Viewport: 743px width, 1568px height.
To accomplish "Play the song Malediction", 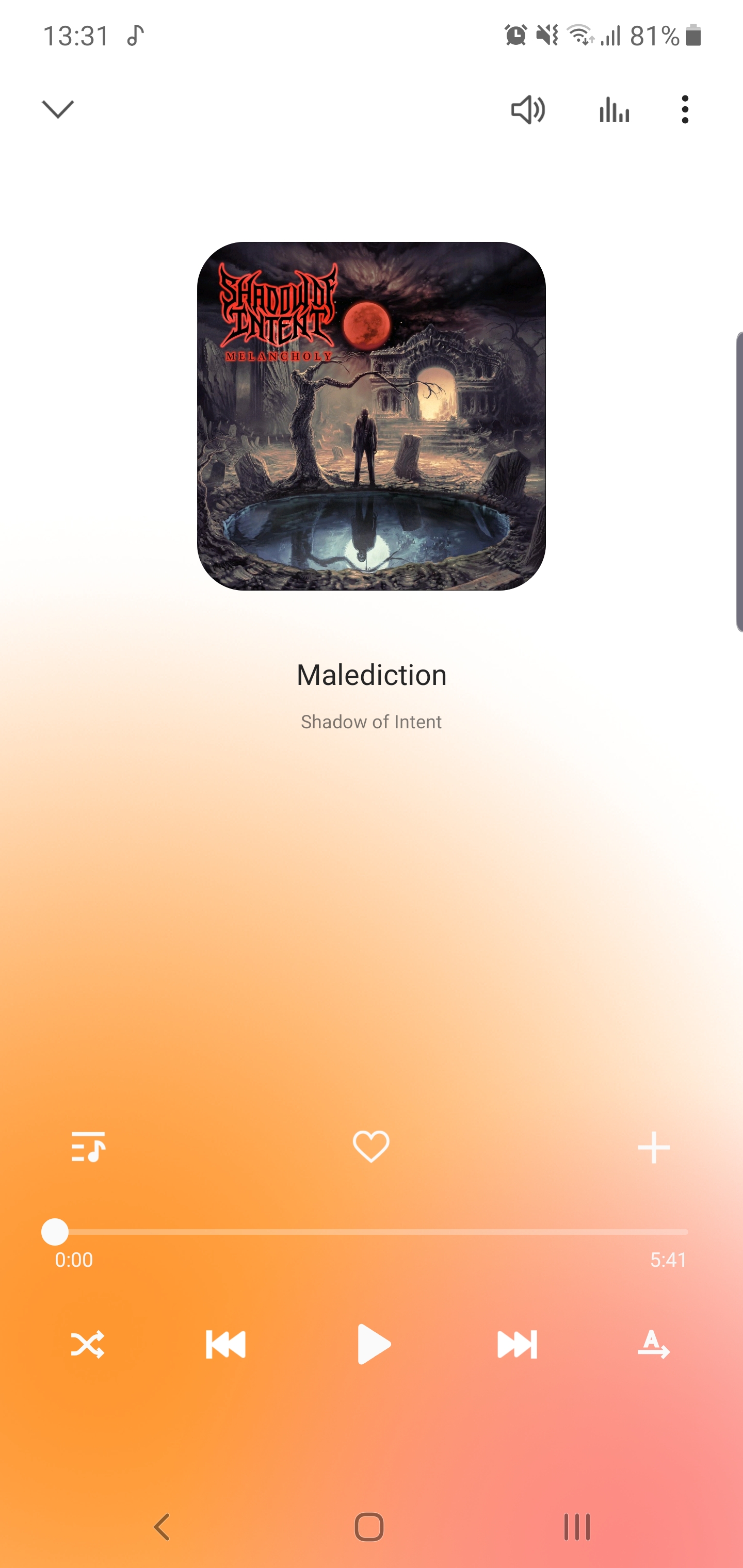I will [373, 1344].
